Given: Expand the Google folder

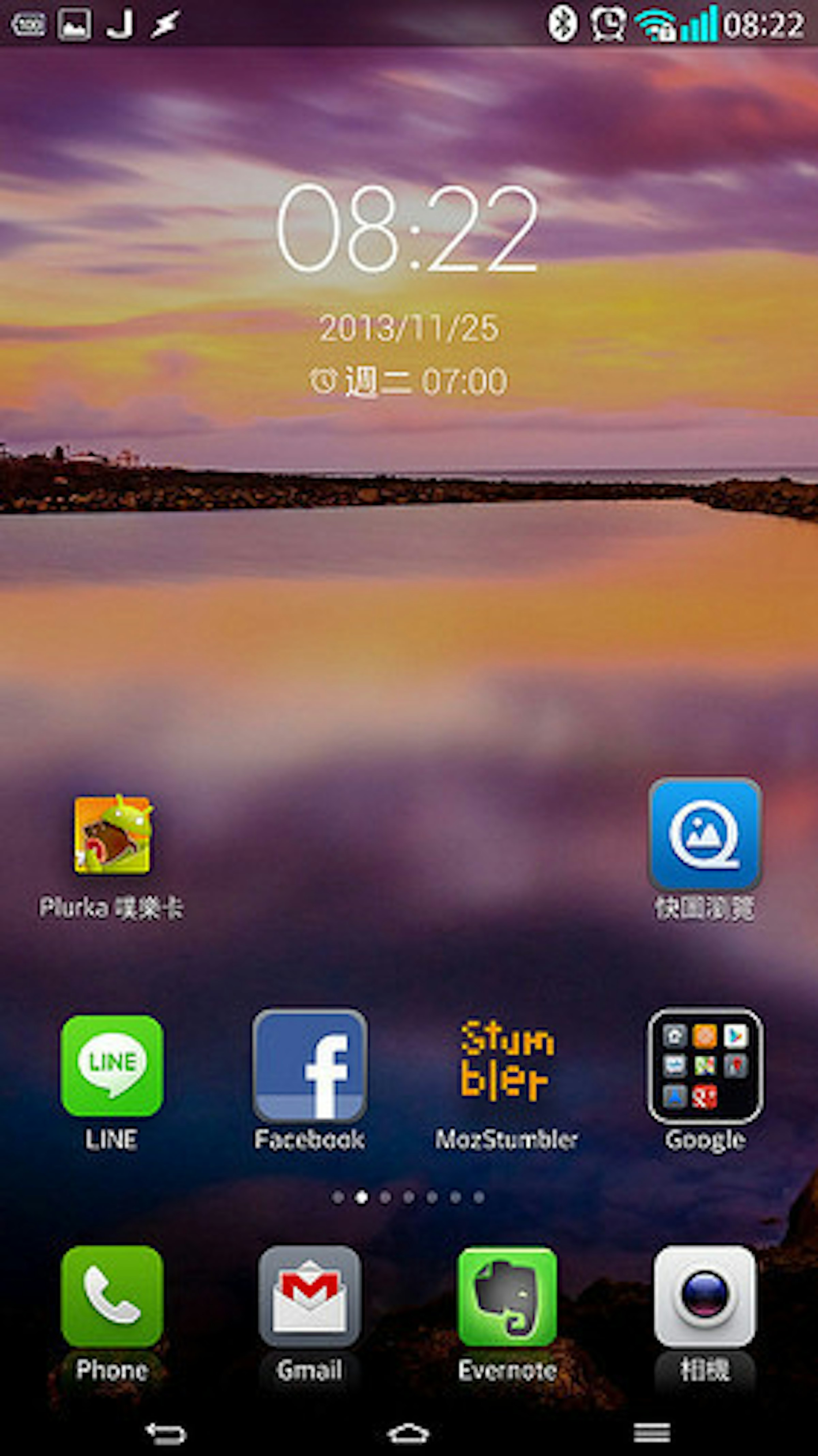Looking at the screenshot, I should (705, 1067).
